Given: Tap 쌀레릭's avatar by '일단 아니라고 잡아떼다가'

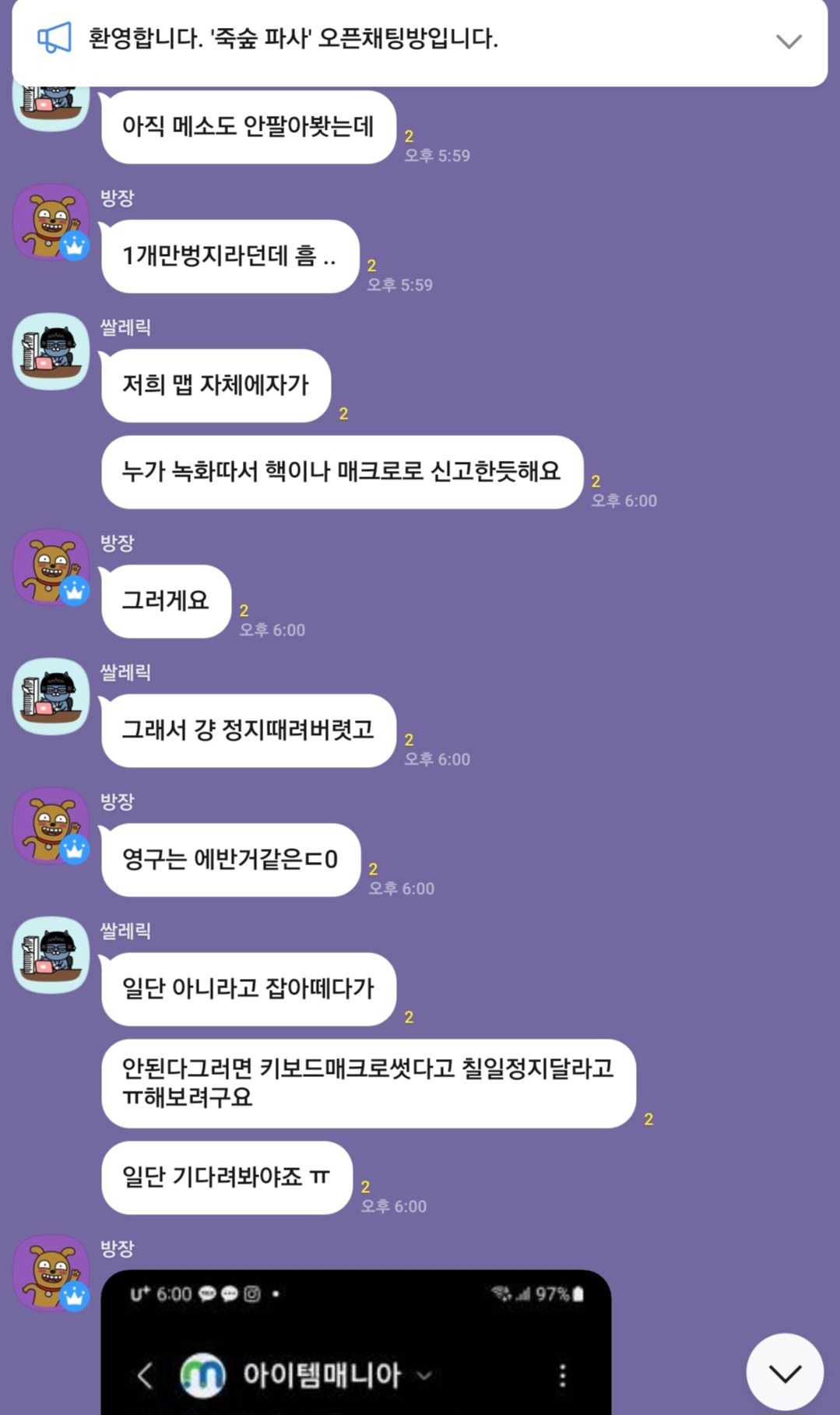Looking at the screenshot, I should (x=51, y=955).
